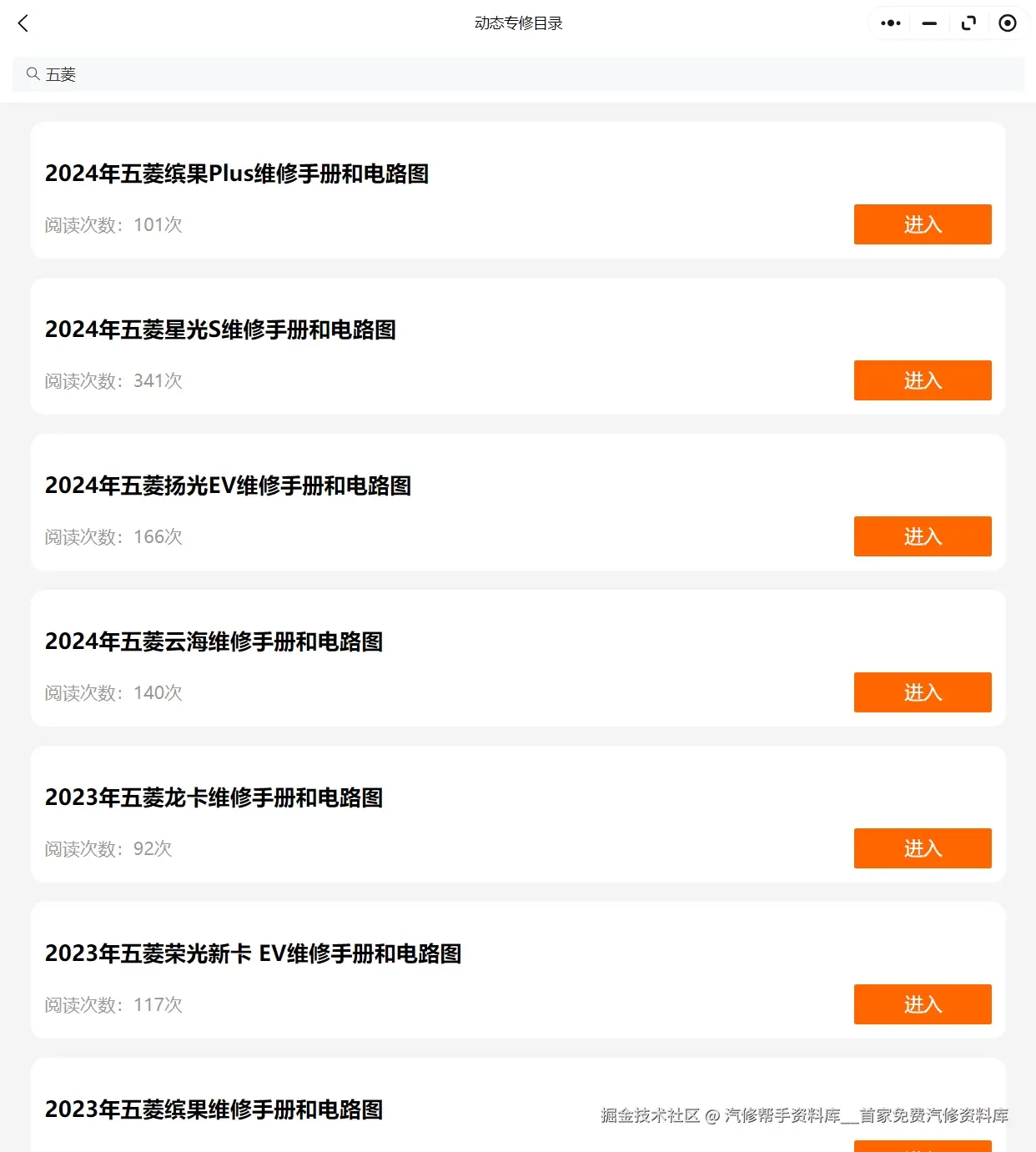The width and height of the screenshot is (1036, 1152).
Task: Click 进入 for 2024年五菱星光S manual
Action: [923, 380]
